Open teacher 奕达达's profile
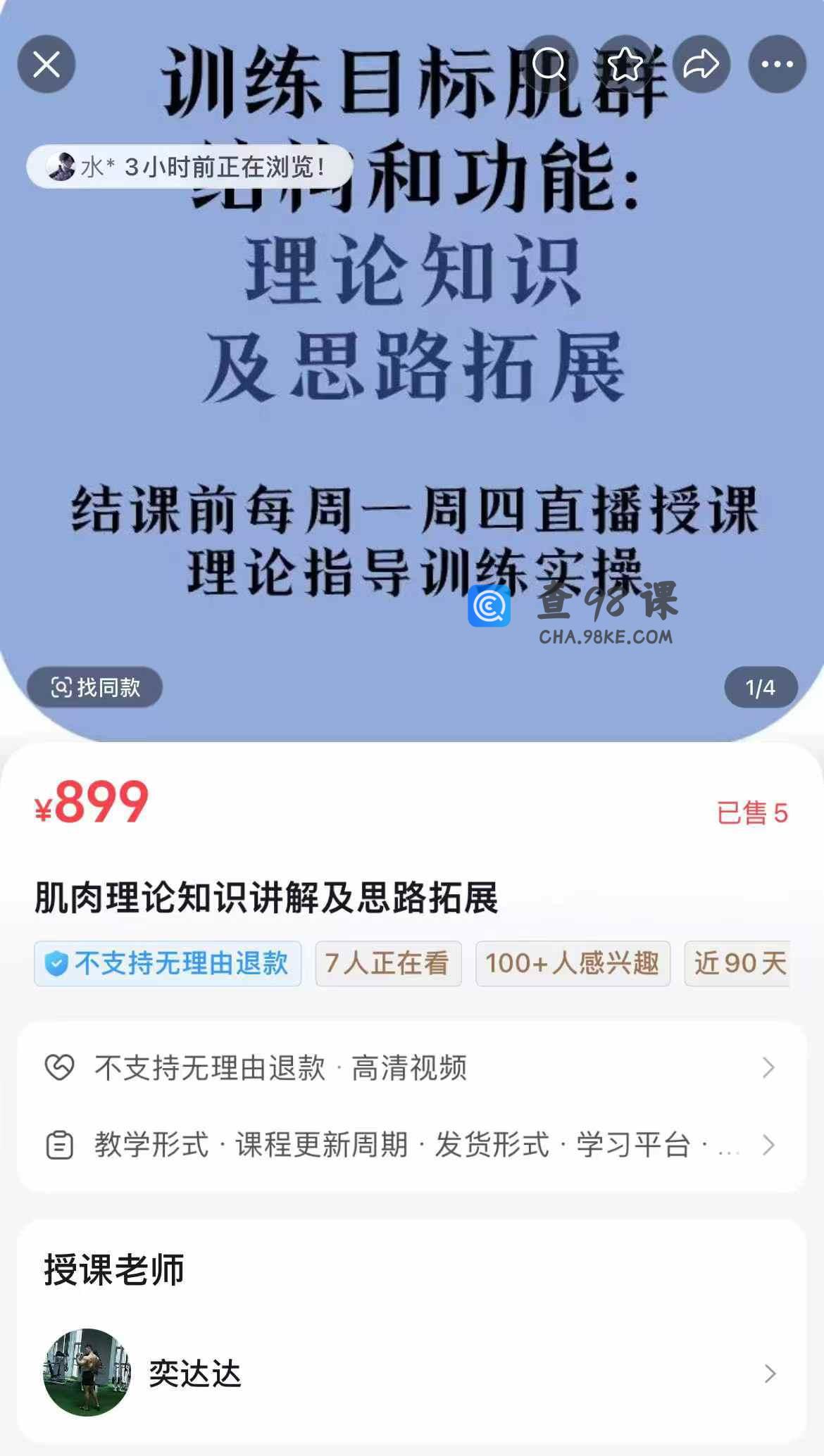This screenshot has width=824, height=1456. [411, 1373]
